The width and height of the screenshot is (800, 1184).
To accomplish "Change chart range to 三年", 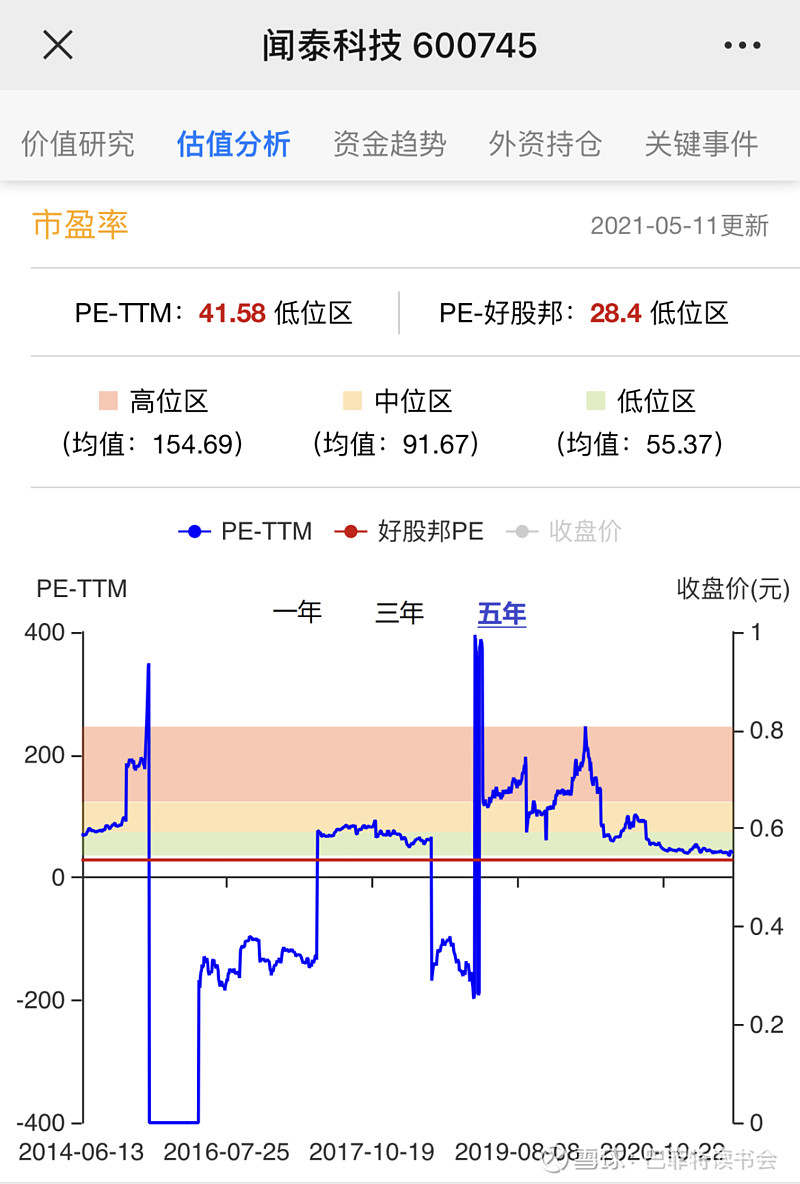I will [x=400, y=612].
